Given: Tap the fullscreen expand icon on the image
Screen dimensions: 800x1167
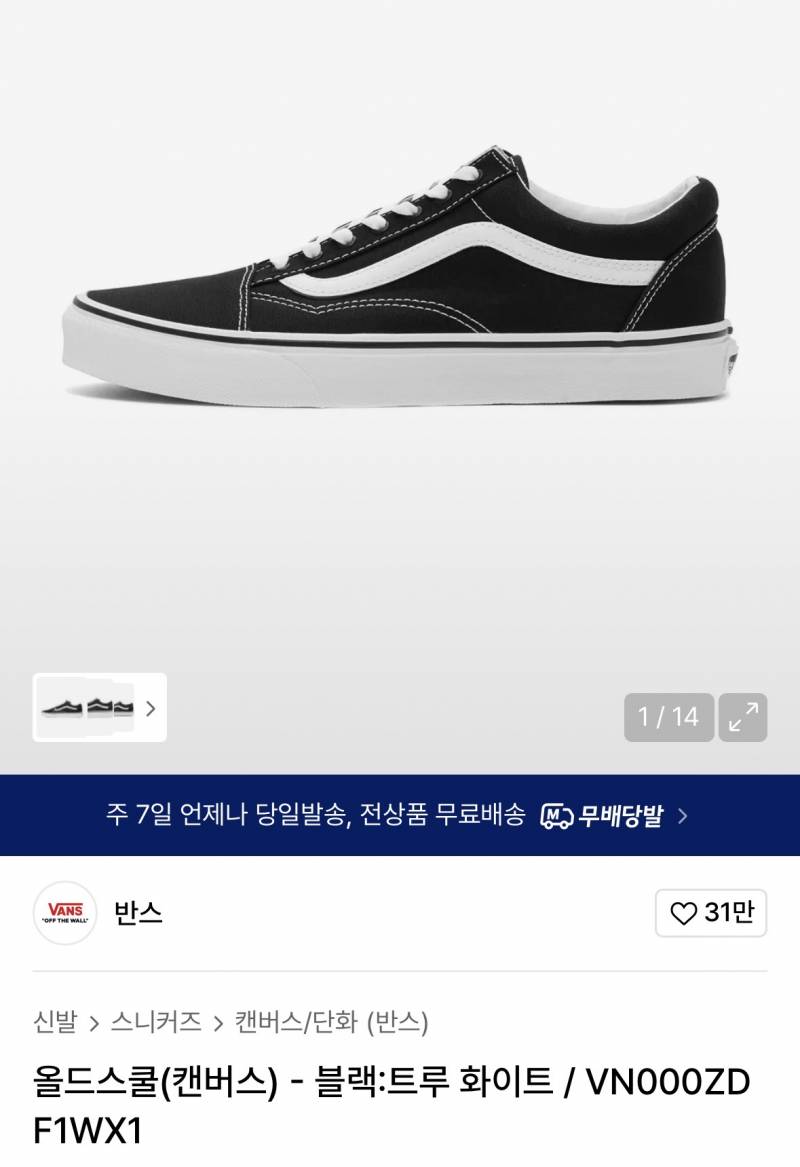Looking at the screenshot, I should (x=741, y=716).
